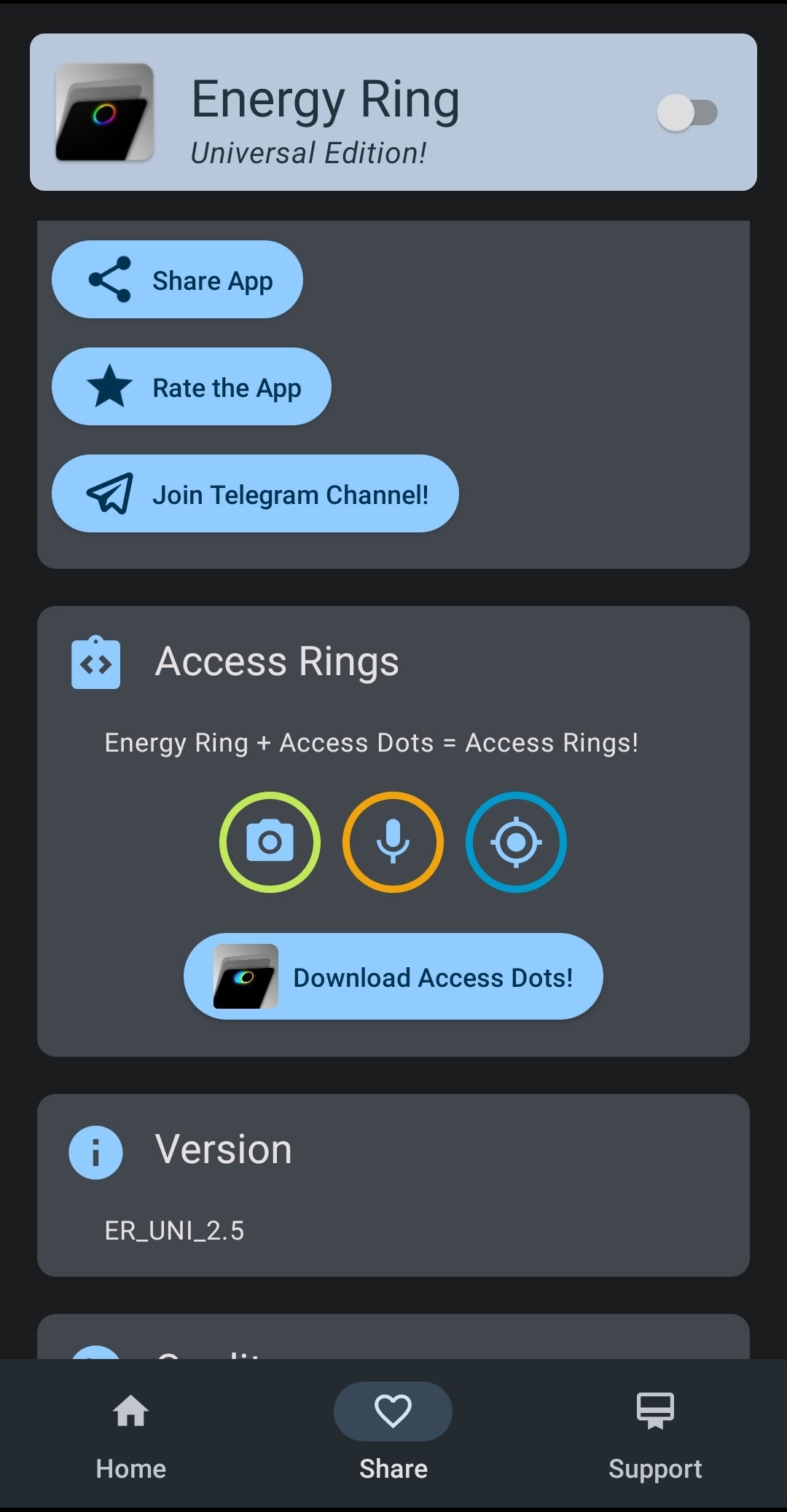This screenshot has height=1512, width=787.
Task: Download Access Dots app
Action: (x=393, y=977)
